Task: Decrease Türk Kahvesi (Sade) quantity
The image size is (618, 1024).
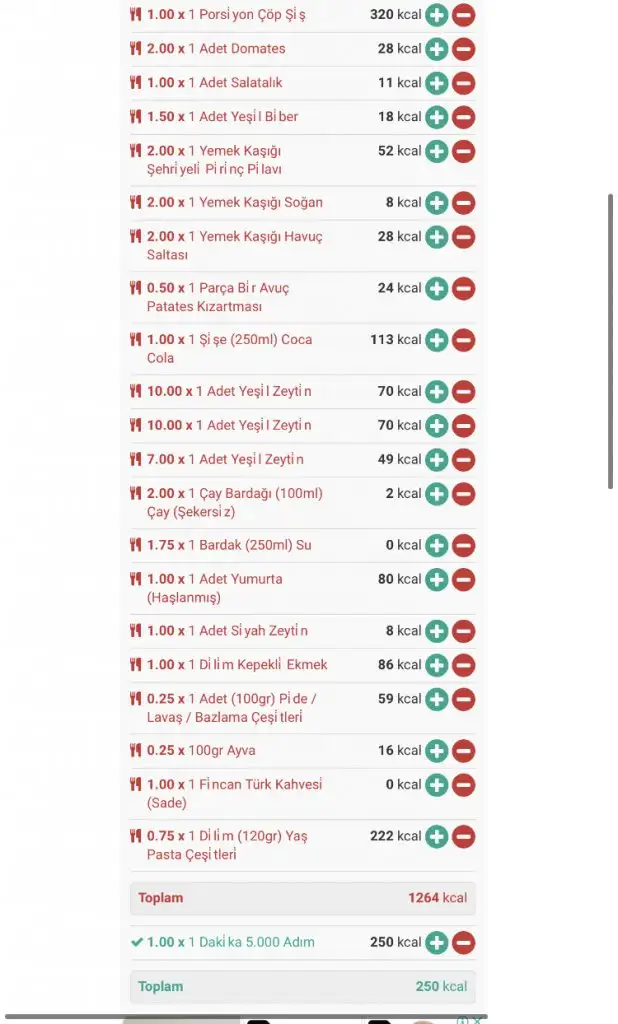Action: tap(463, 785)
